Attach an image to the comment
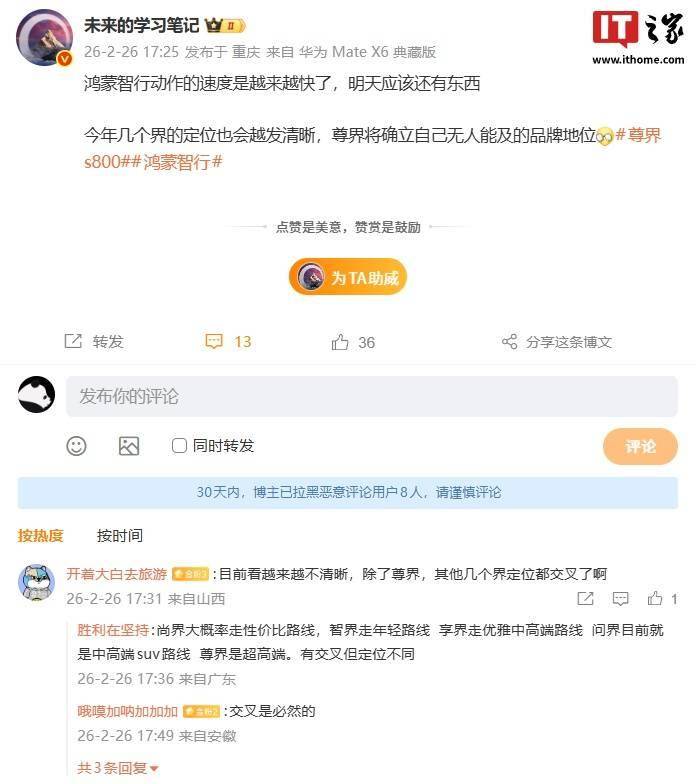Image resolution: width=696 pixels, height=784 pixels. [129, 446]
